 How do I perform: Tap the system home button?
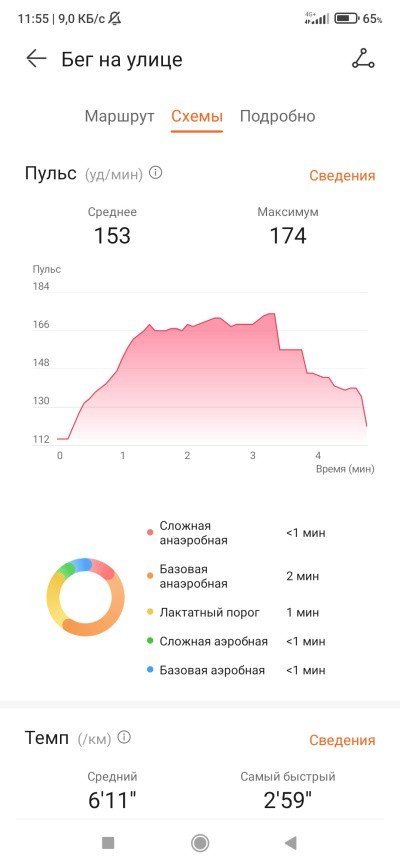coord(200,843)
